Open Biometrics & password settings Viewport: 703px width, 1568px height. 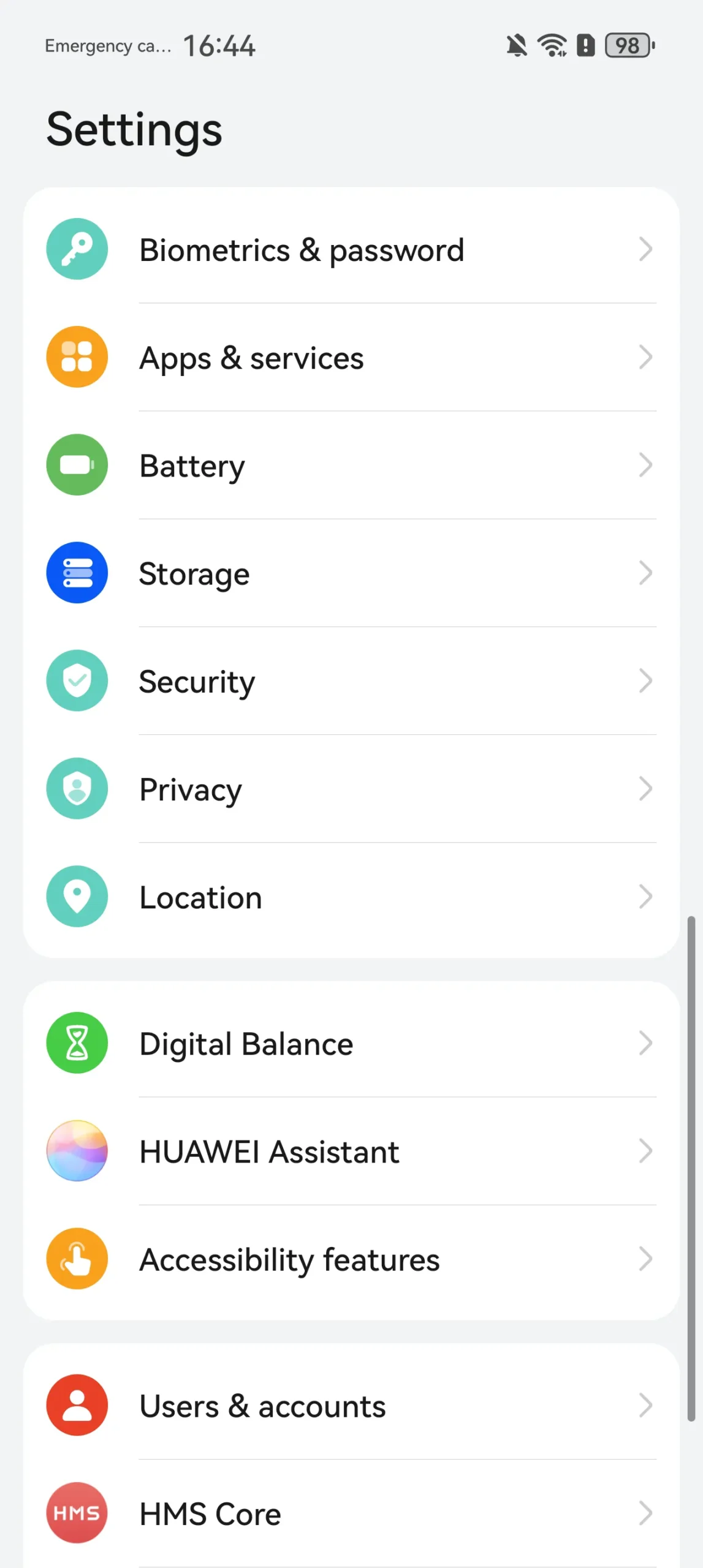[351, 249]
